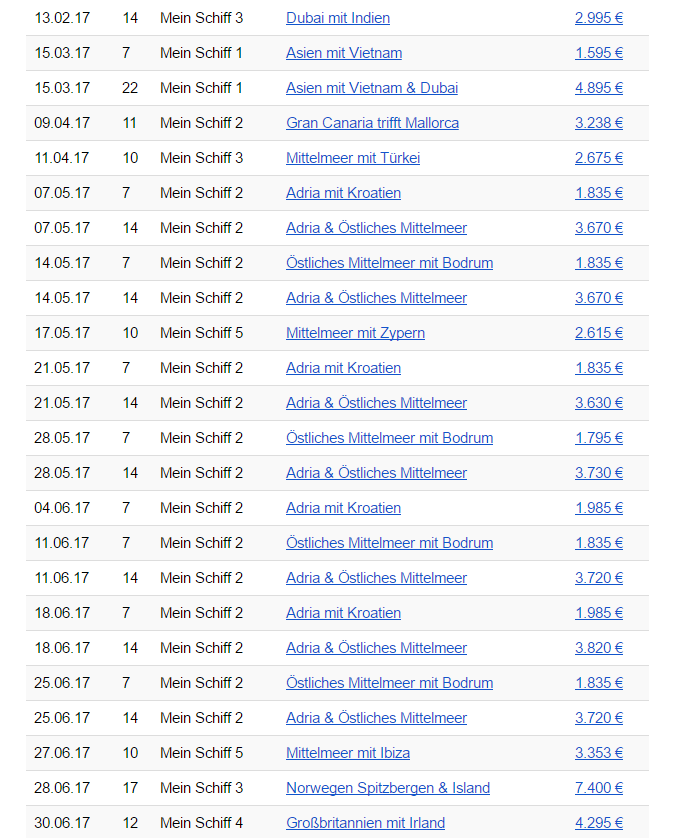The height and width of the screenshot is (838, 683).
Task: Tap the 3.820 € price link
Action: click(598, 648)
